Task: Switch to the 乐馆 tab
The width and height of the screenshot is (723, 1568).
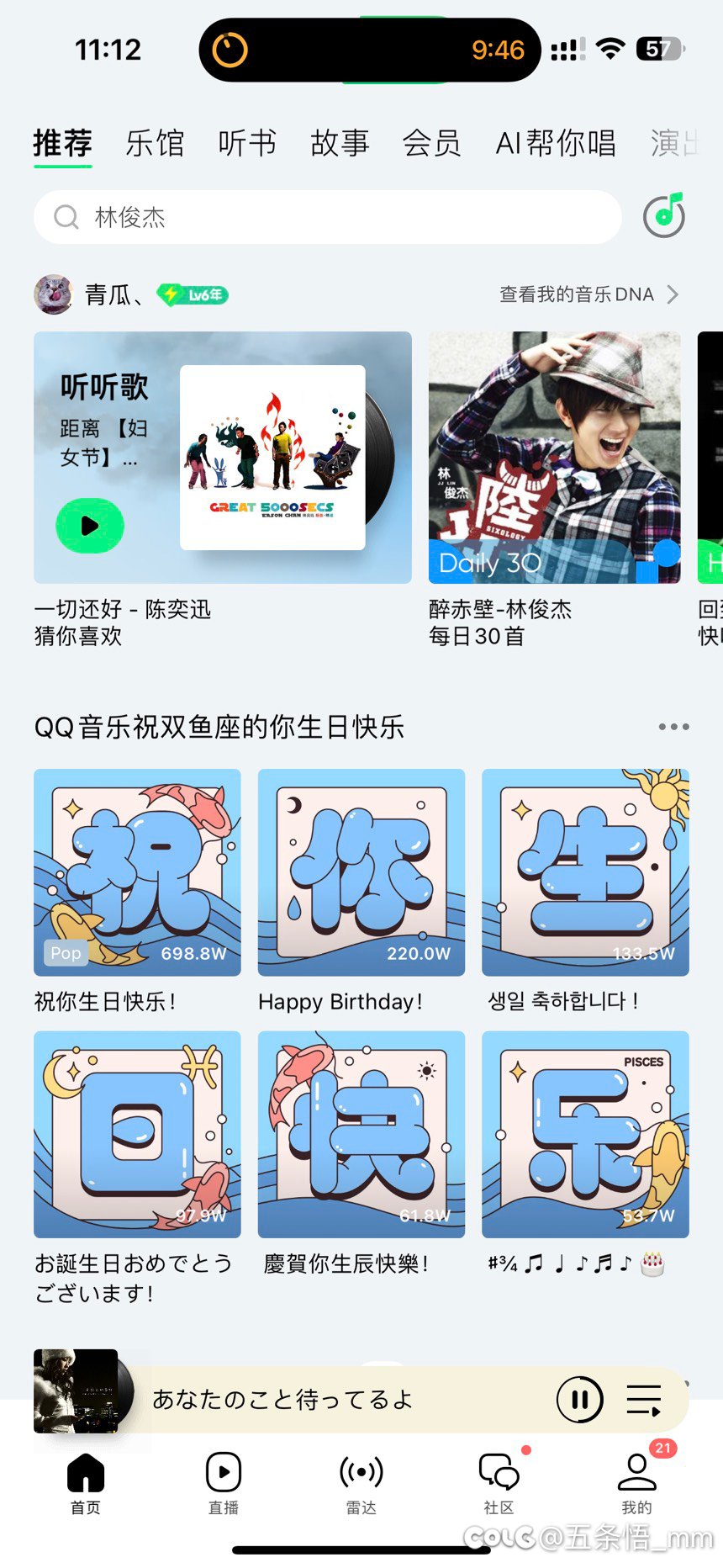Action: [x=155, y=143]
